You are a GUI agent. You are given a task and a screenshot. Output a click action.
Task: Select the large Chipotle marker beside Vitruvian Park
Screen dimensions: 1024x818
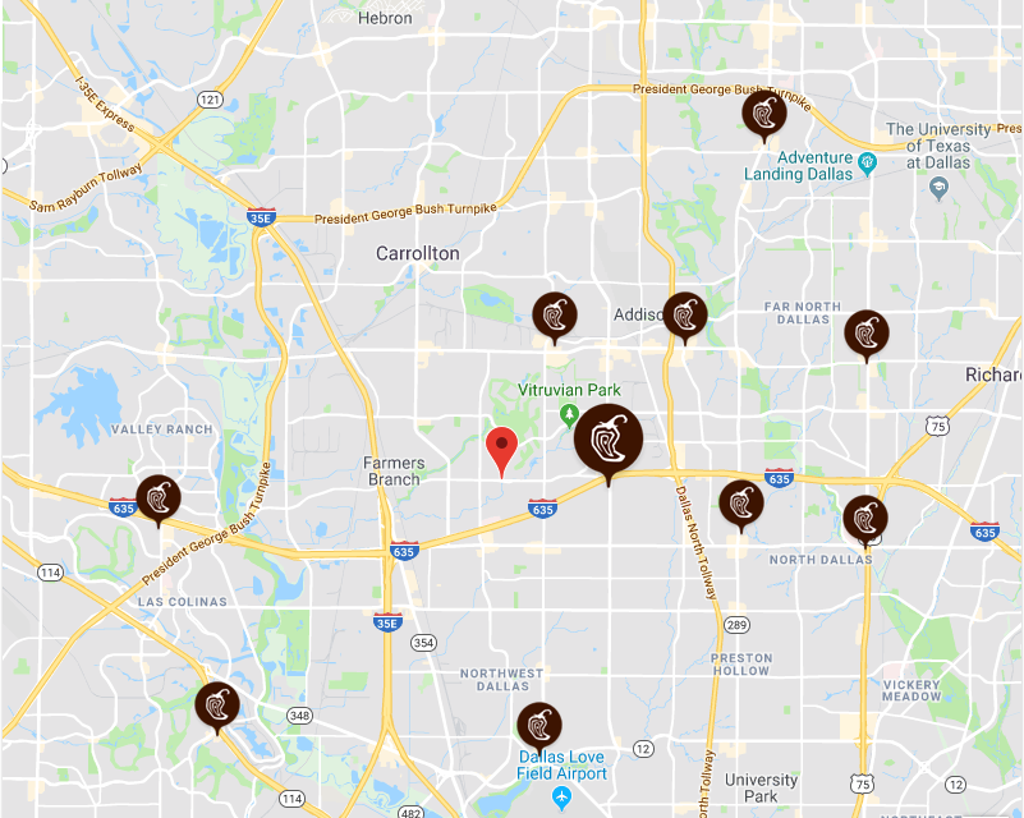(608, 438)
